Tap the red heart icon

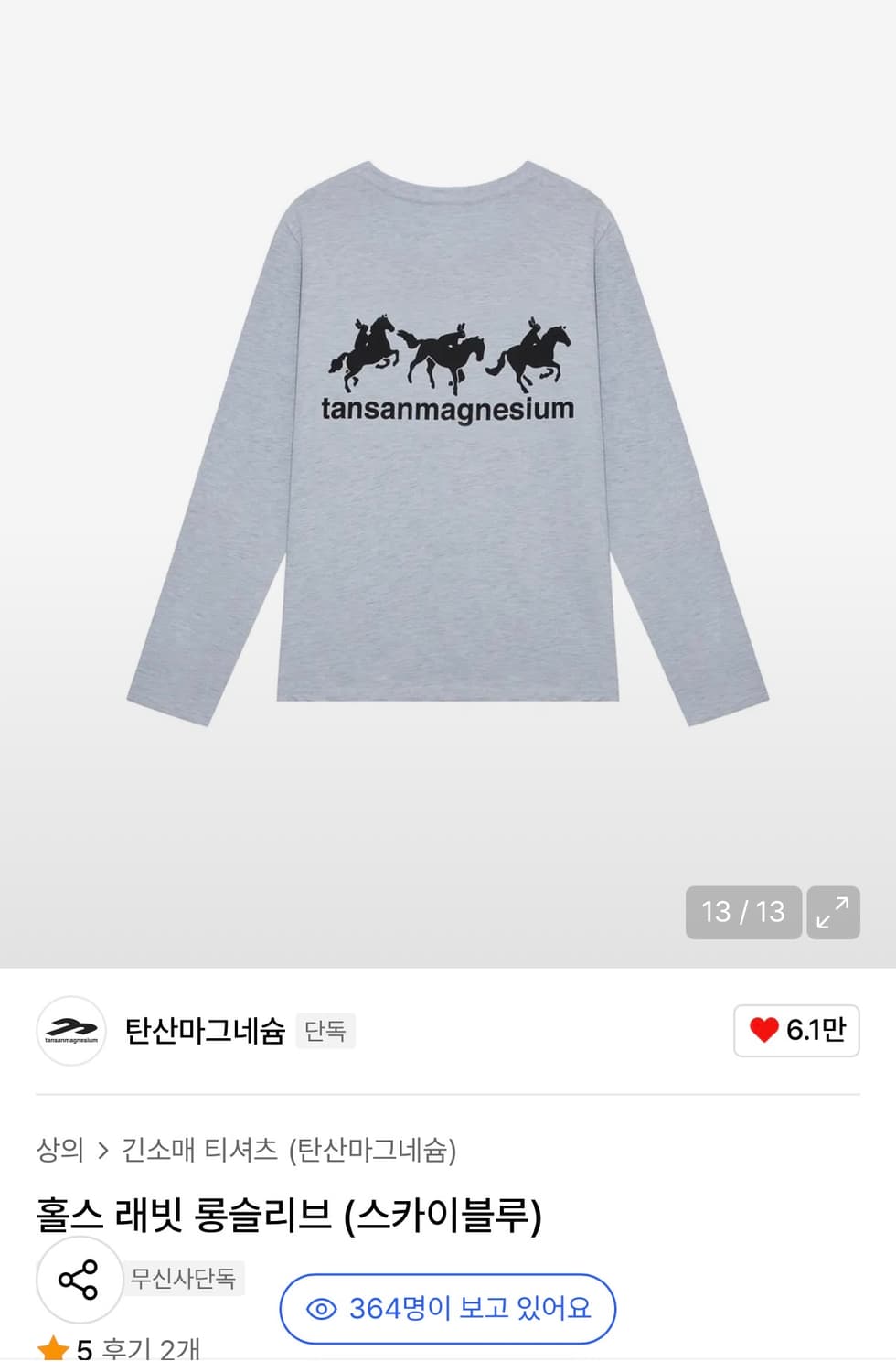tap(764, 1029)
